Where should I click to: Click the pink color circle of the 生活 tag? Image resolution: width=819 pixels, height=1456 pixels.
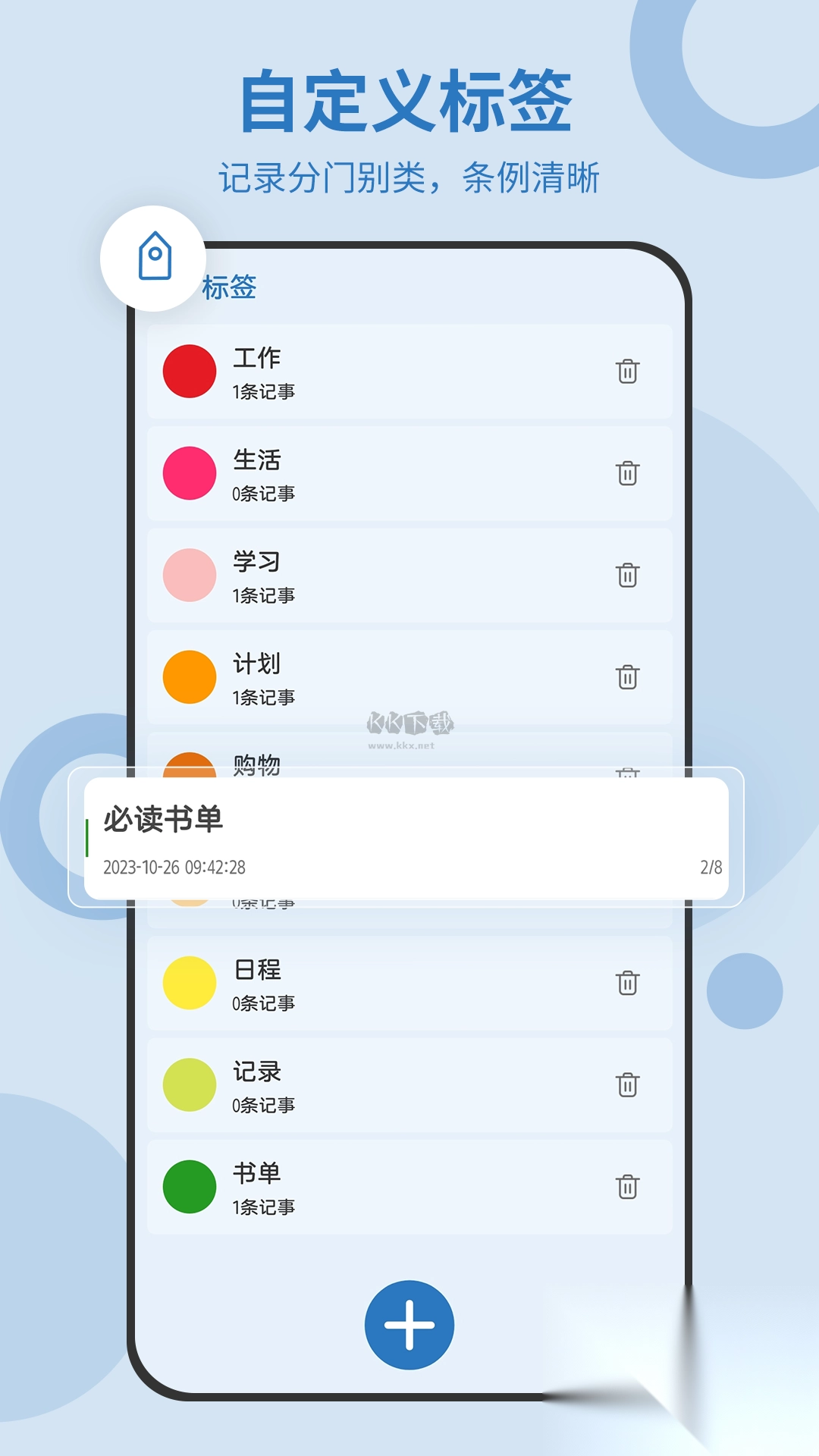(189, 473)
